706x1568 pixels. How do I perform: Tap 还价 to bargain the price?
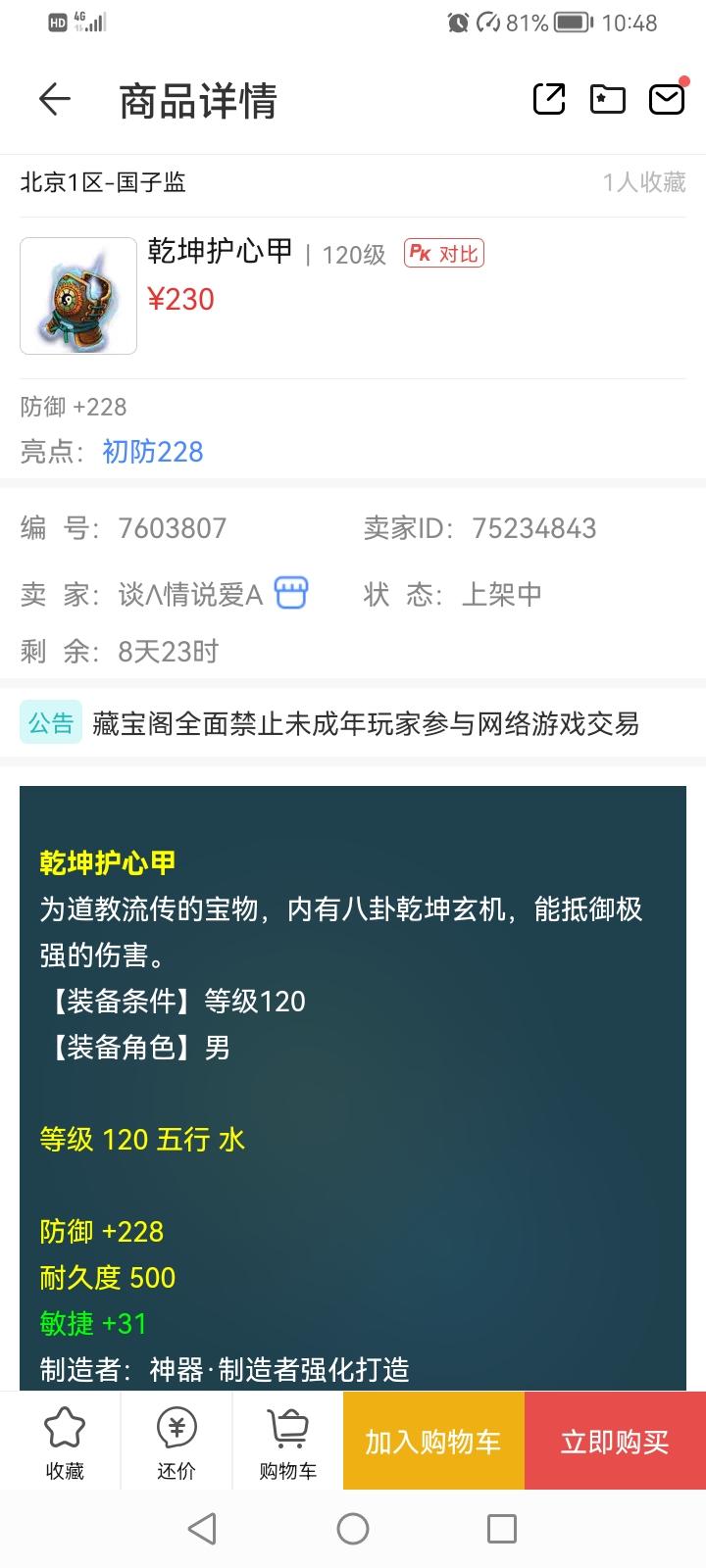176,1443
